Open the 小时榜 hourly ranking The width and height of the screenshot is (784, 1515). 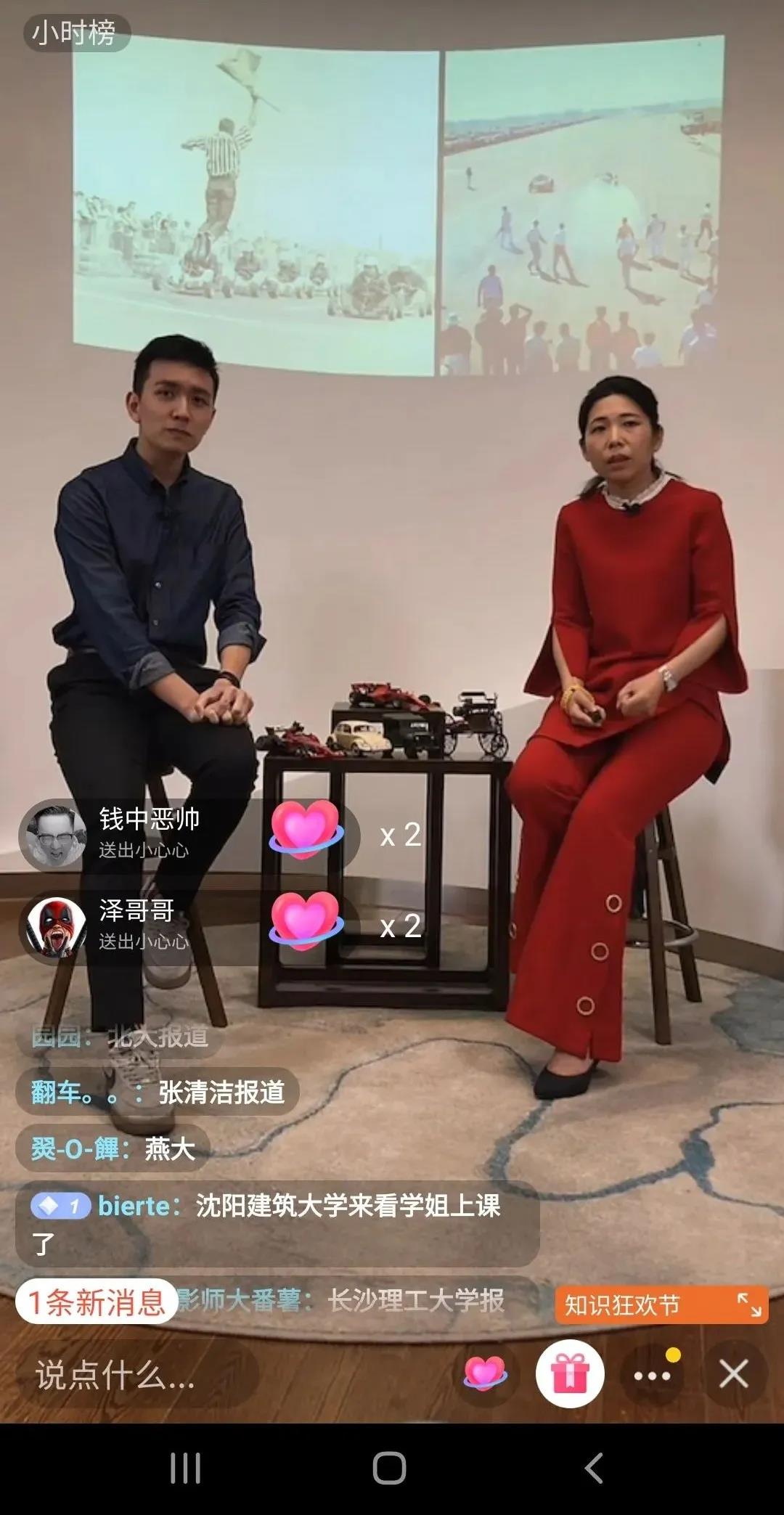pyautogui.click(x=75, y=33)
